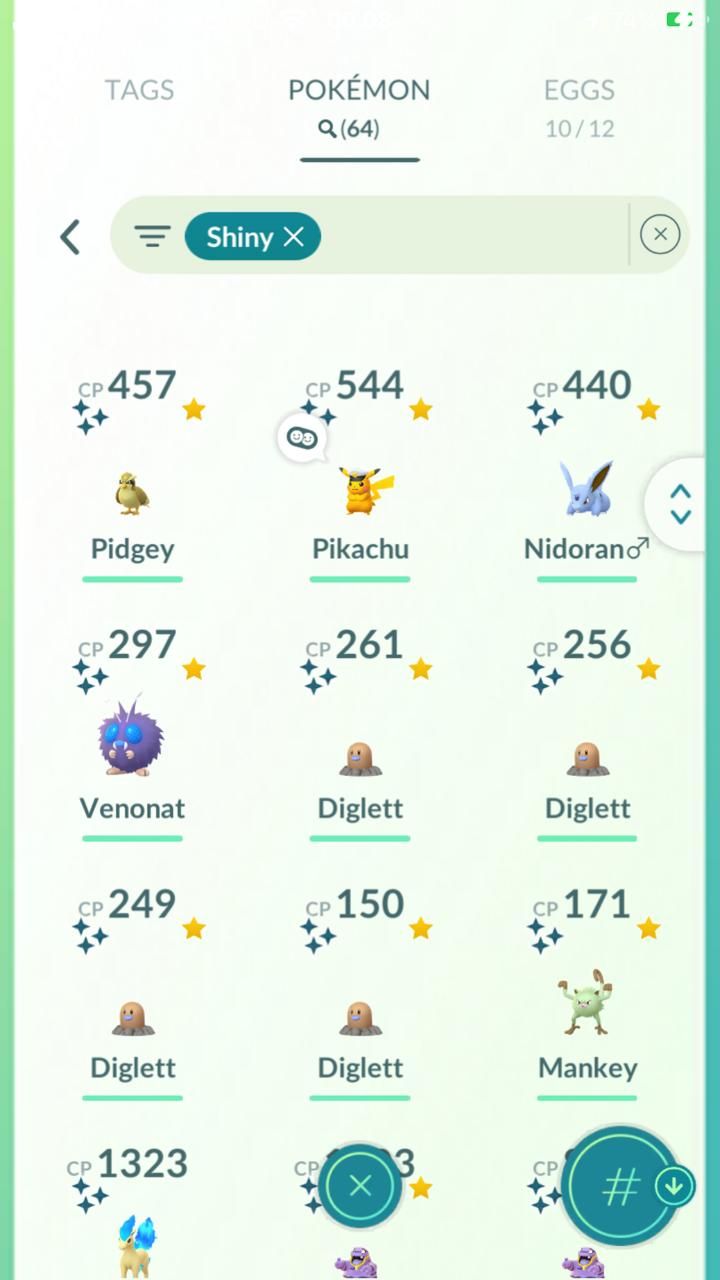Open the search filter options icon
The width and height of the screenshot is (720, 1280).
152,237
